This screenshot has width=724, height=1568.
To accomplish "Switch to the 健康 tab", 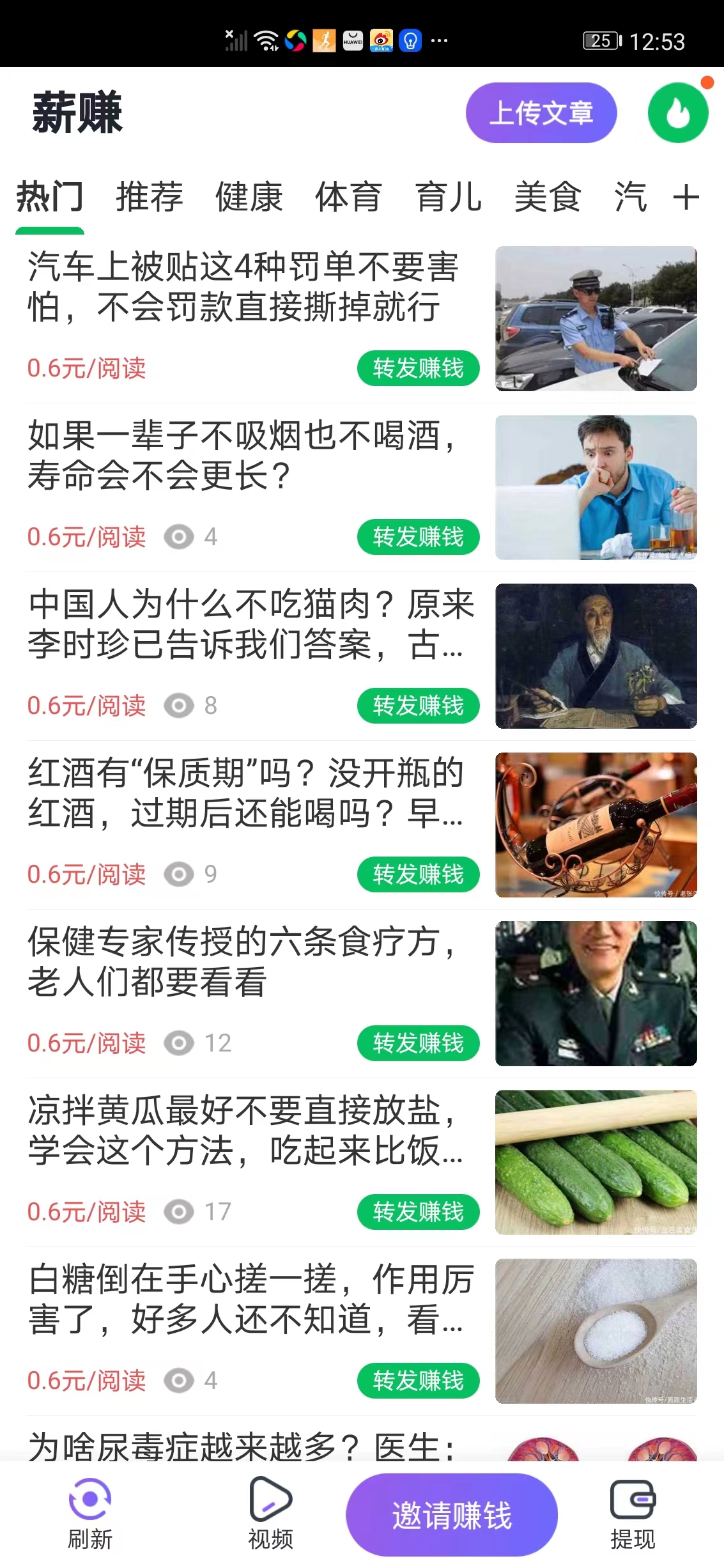I will tap(249, 196).
